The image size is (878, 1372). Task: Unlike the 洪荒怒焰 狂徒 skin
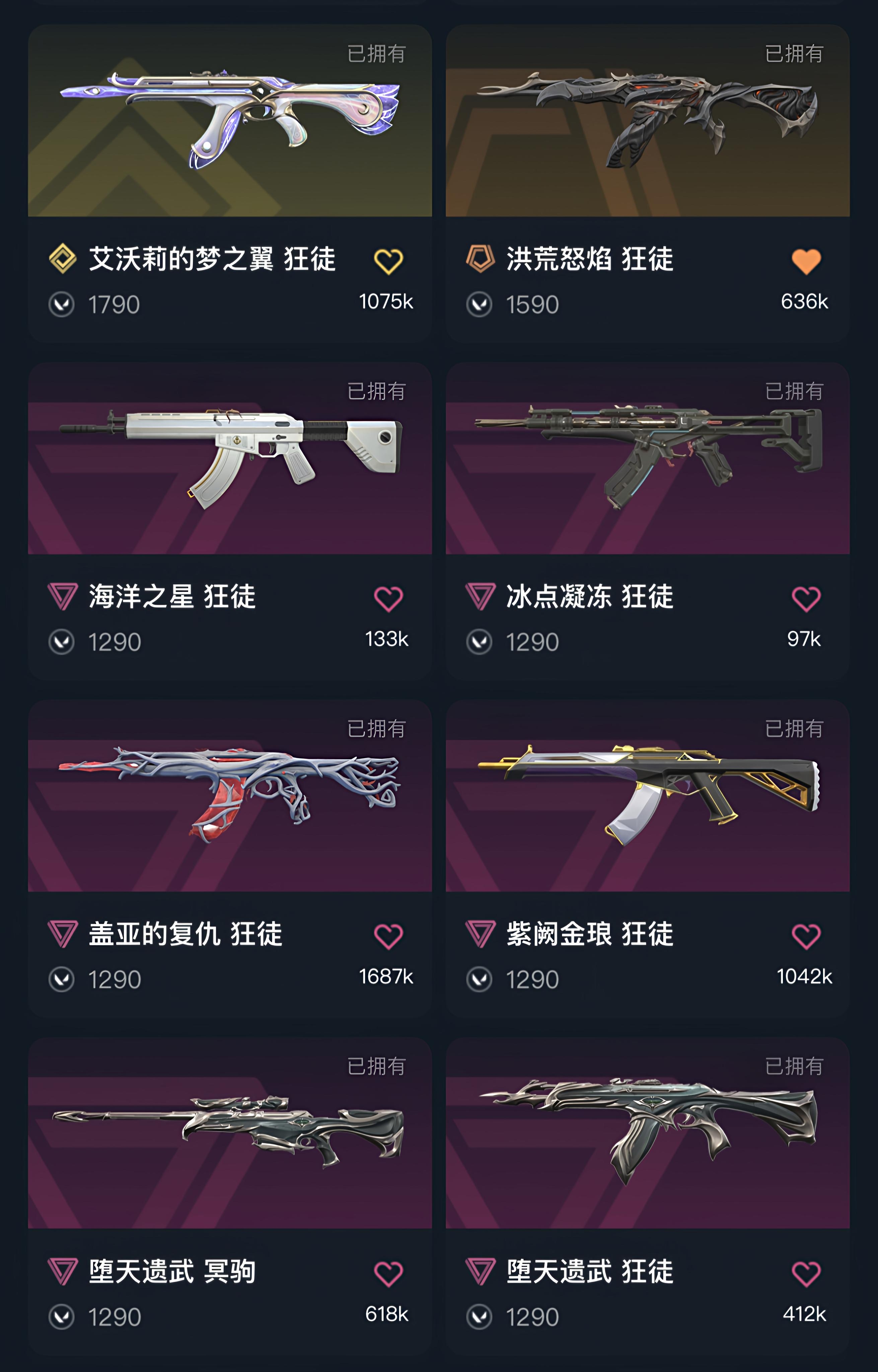[806, 262]
